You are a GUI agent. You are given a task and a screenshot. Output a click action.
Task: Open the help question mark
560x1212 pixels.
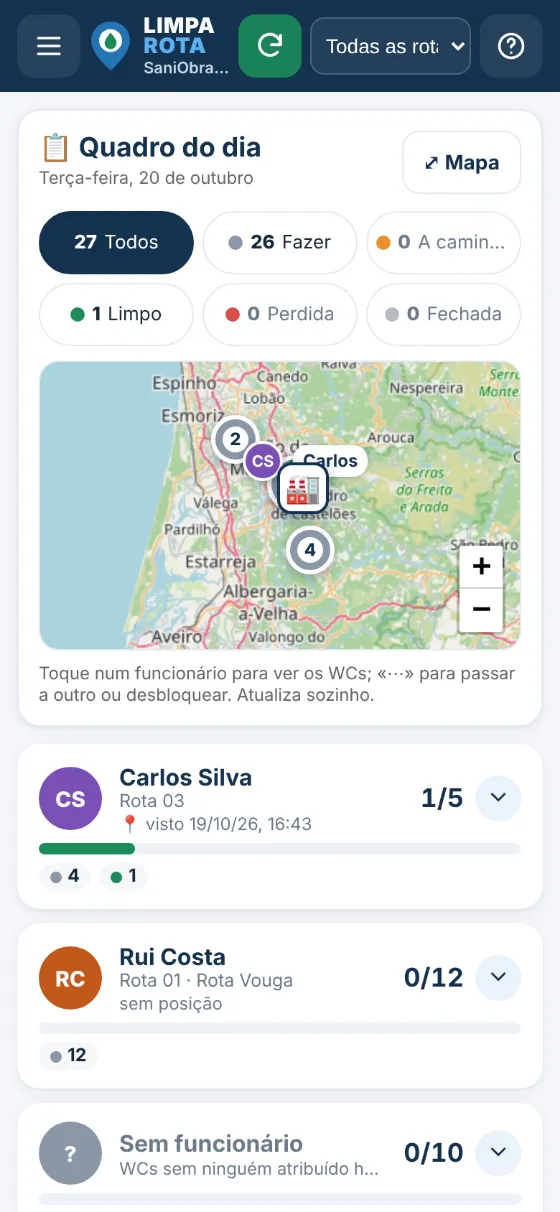tap(511, 46)
